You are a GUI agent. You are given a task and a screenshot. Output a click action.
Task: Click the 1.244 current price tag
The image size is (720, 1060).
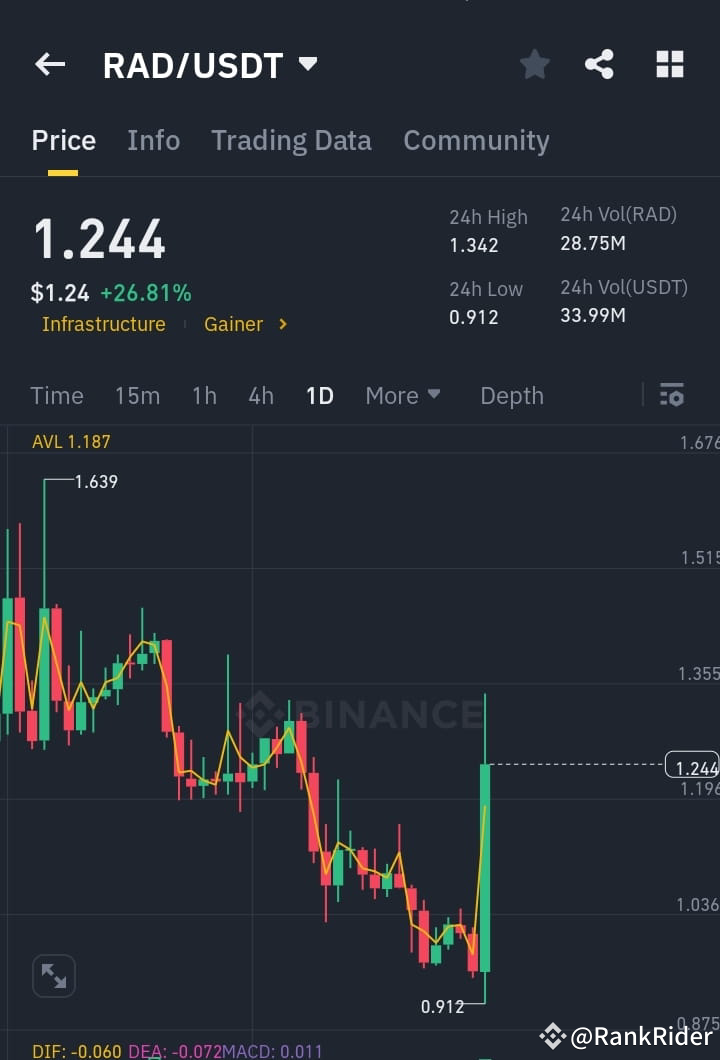694,766
